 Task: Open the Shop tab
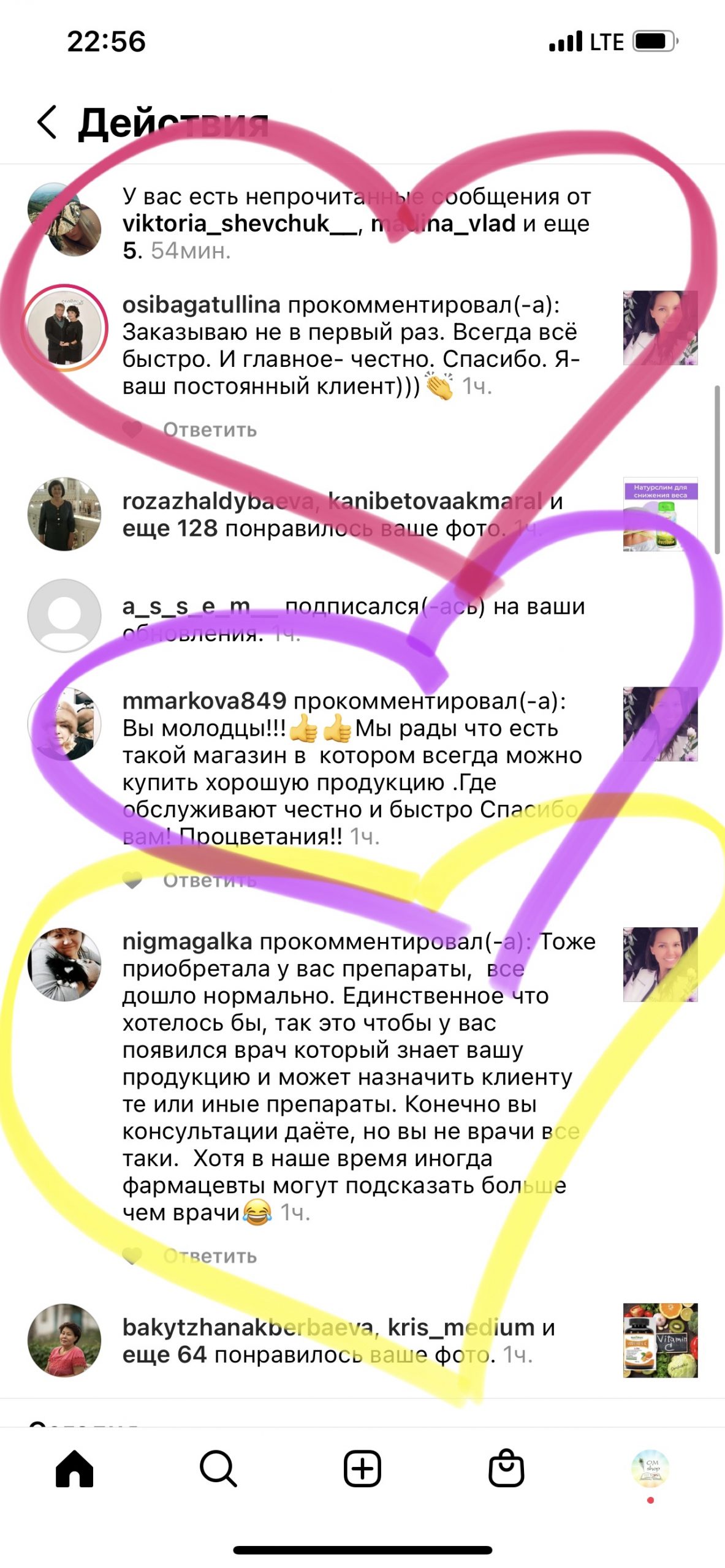point(506,1469)
